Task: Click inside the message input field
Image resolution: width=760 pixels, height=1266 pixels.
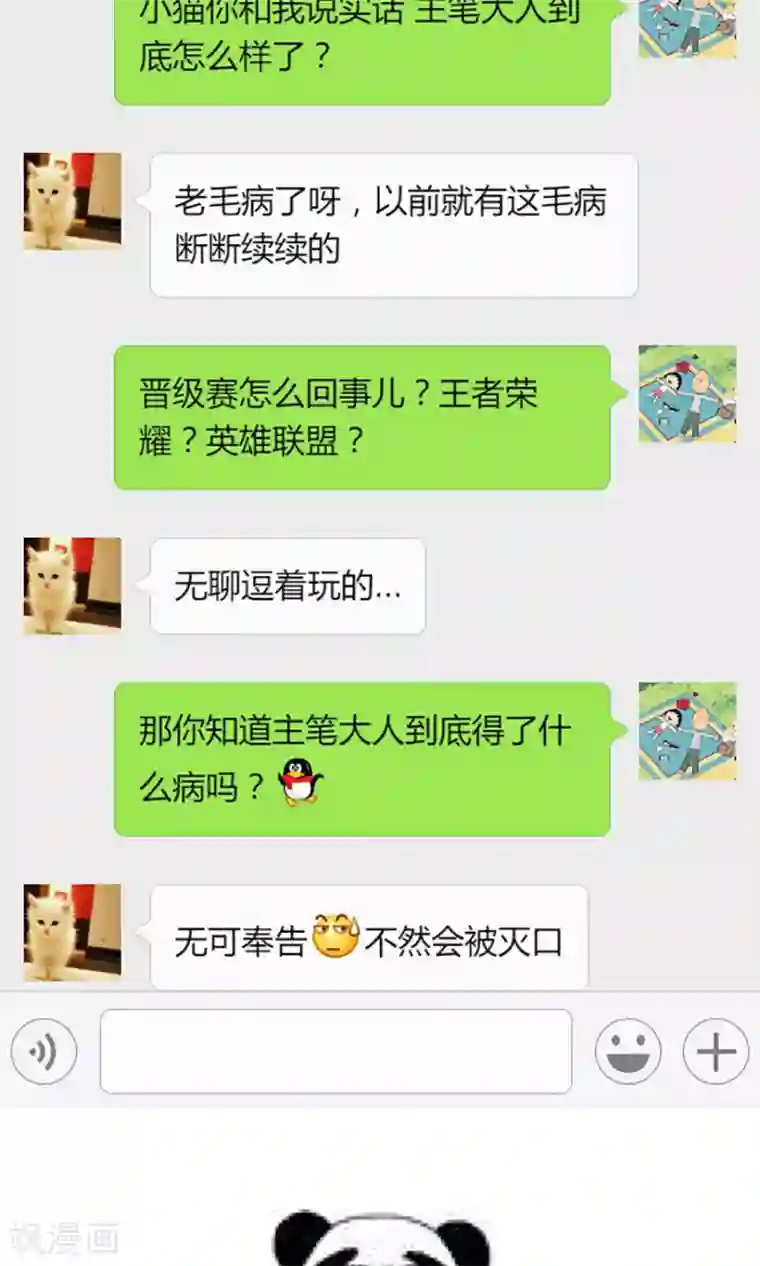Action: tap(335, 1051)
